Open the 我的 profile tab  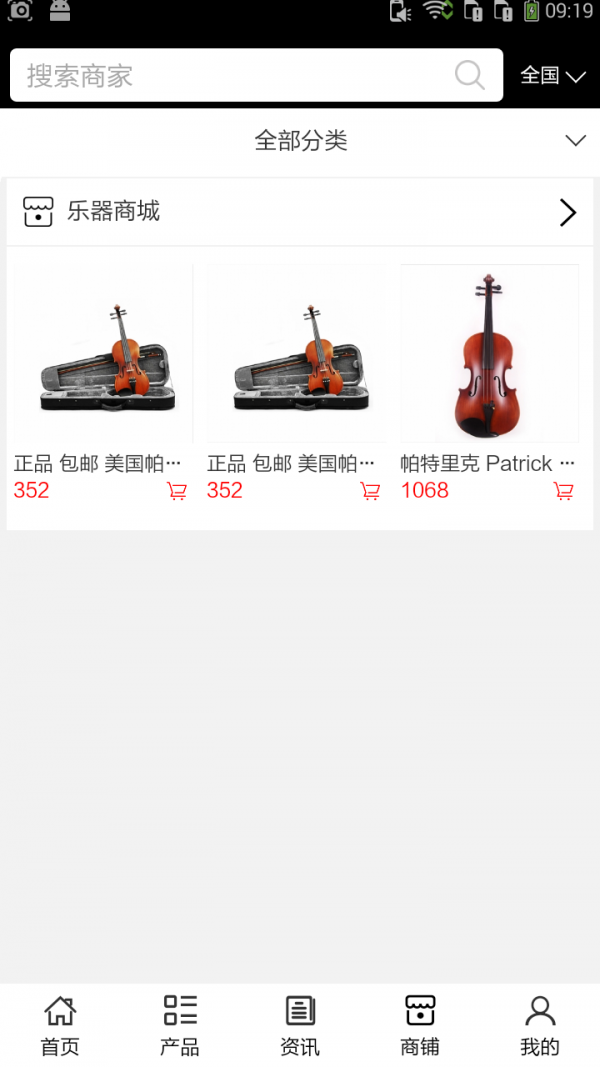point(540,1025)
